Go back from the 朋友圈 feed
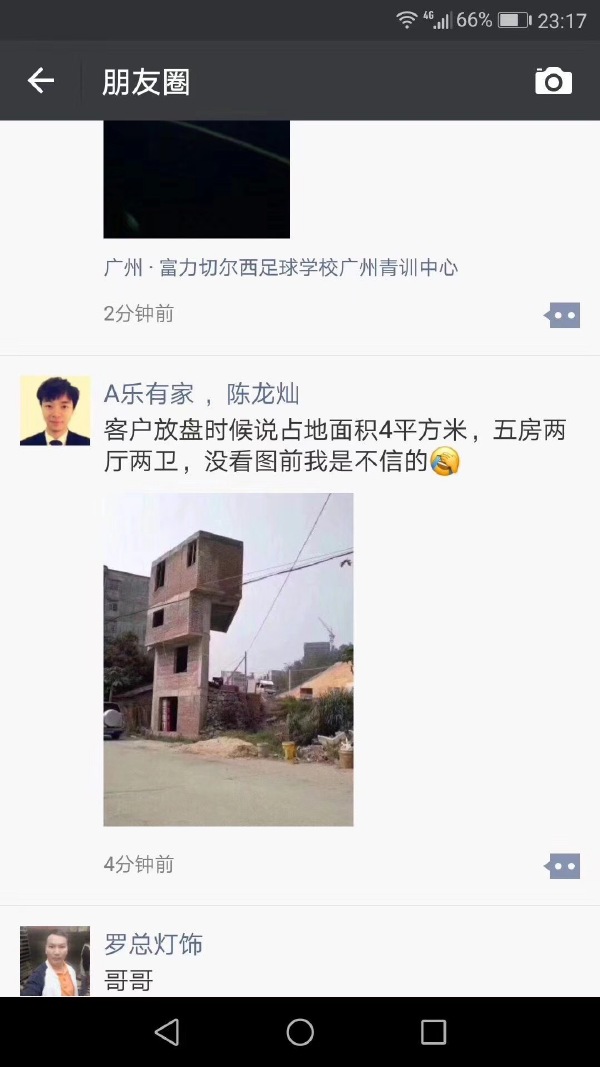Image resolution: width=600 pixels, height=1067 pixels. point(40,81)
